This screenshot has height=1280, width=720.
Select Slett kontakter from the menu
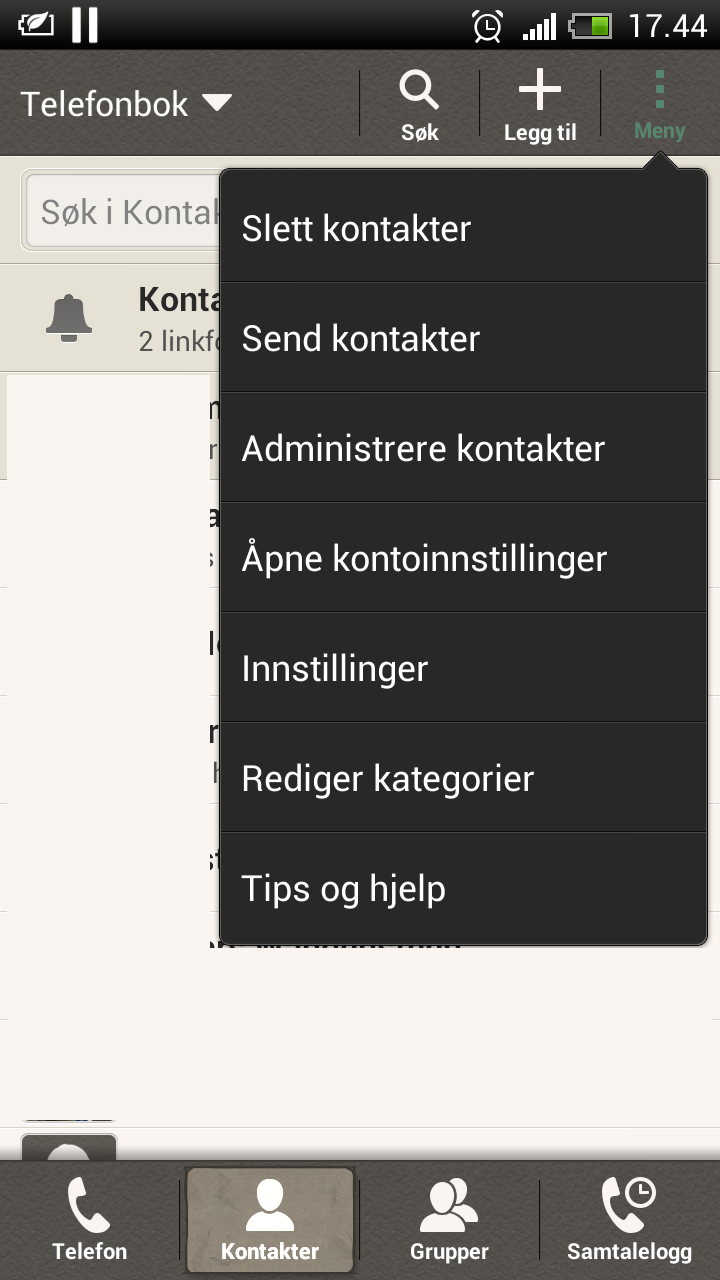[463, 228]
